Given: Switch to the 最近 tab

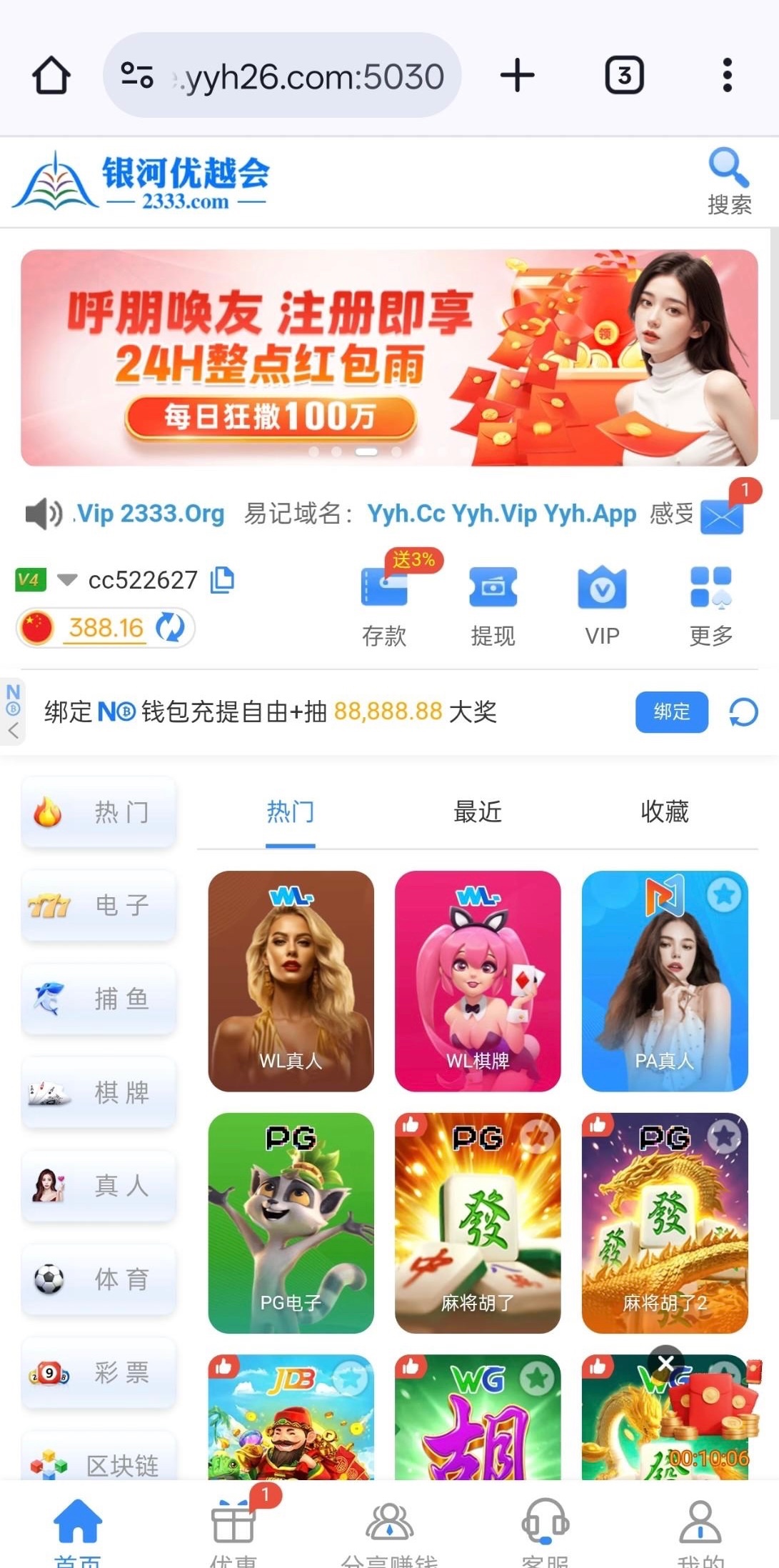Looking at the screenshot, I should tap(477, 812).
